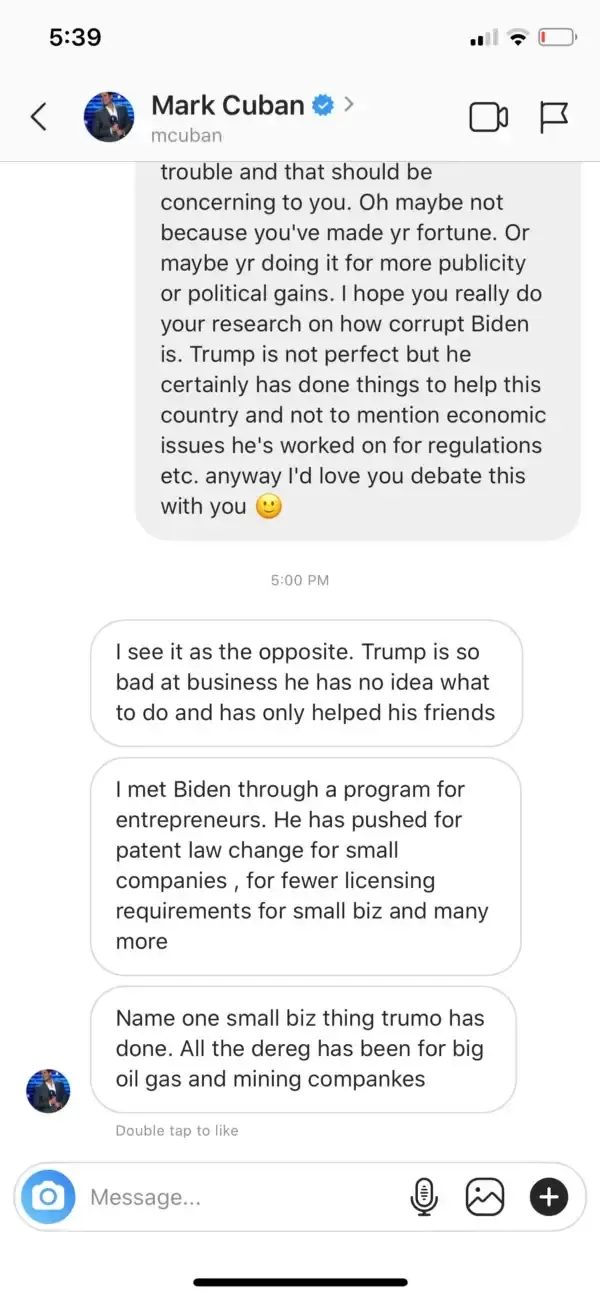The image size is (600, 1299).
Task: Open the camera to send a photo
Action: coord(48,1196)
